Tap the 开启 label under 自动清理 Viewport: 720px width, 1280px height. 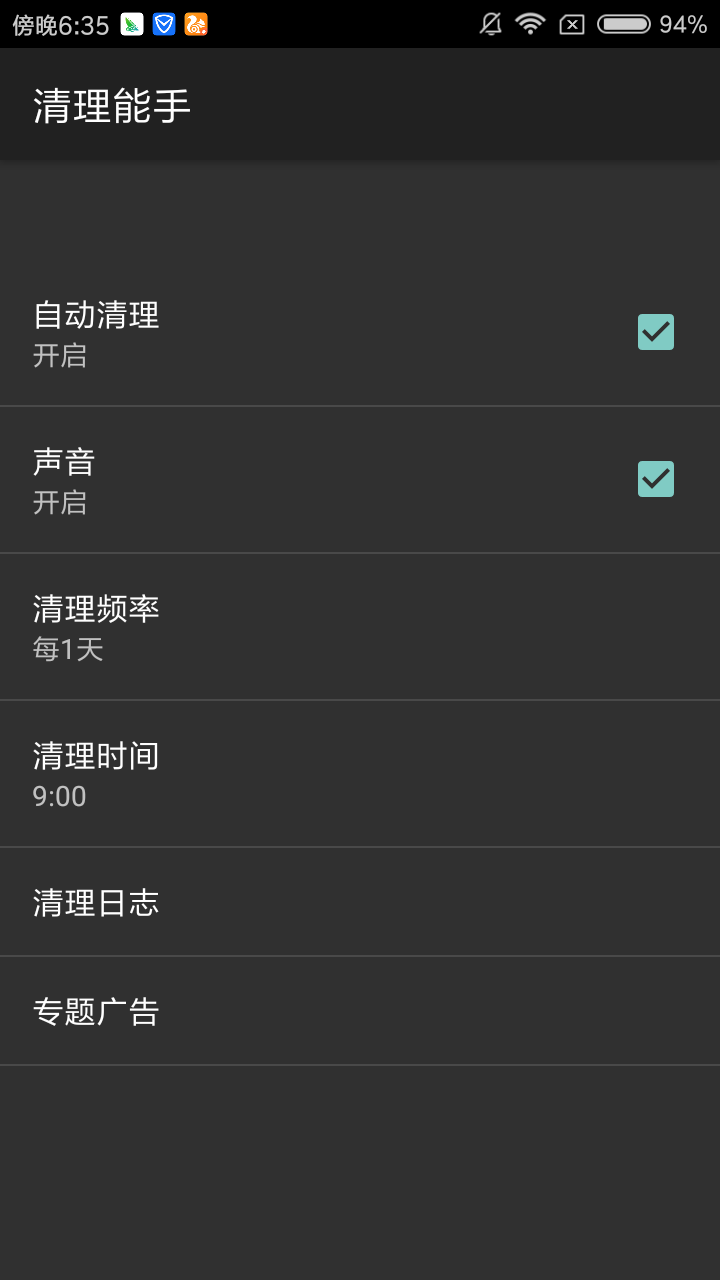coord(57,355)
